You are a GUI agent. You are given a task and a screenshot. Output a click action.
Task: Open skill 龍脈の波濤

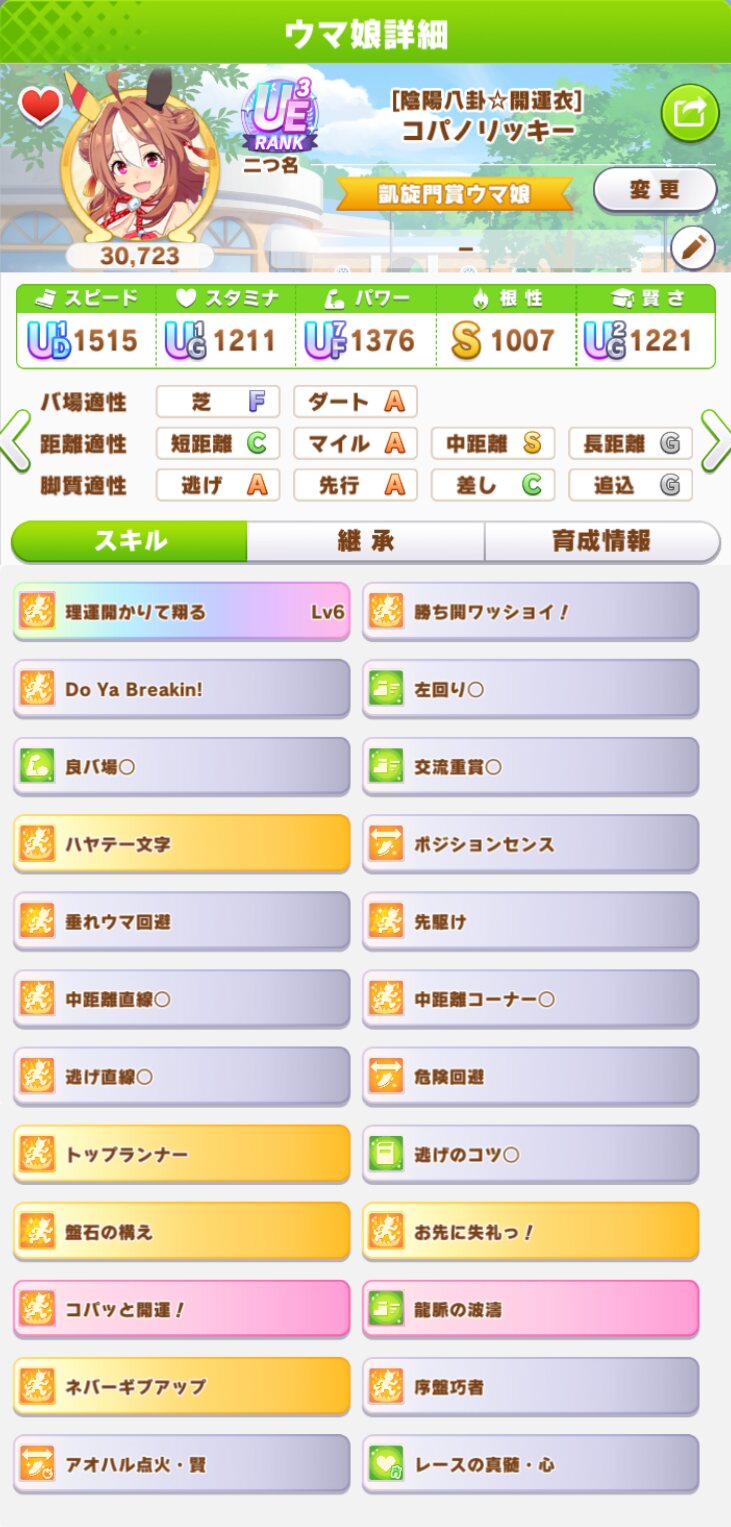530,1309
